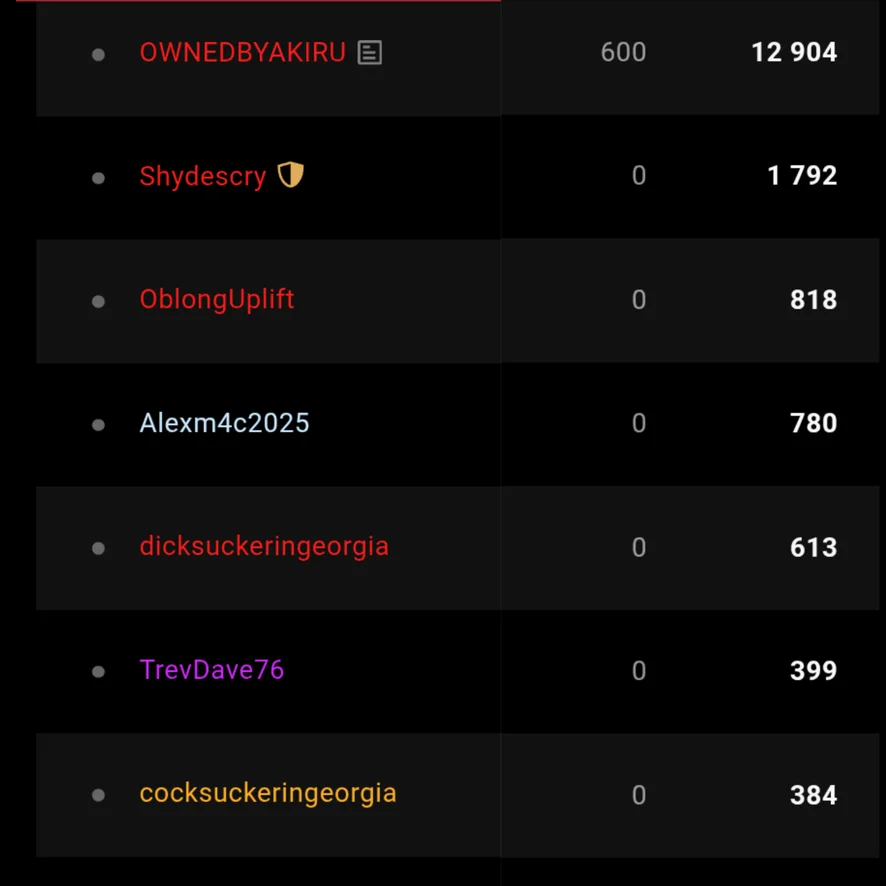View TrevDave76's profile

point(211,670)
